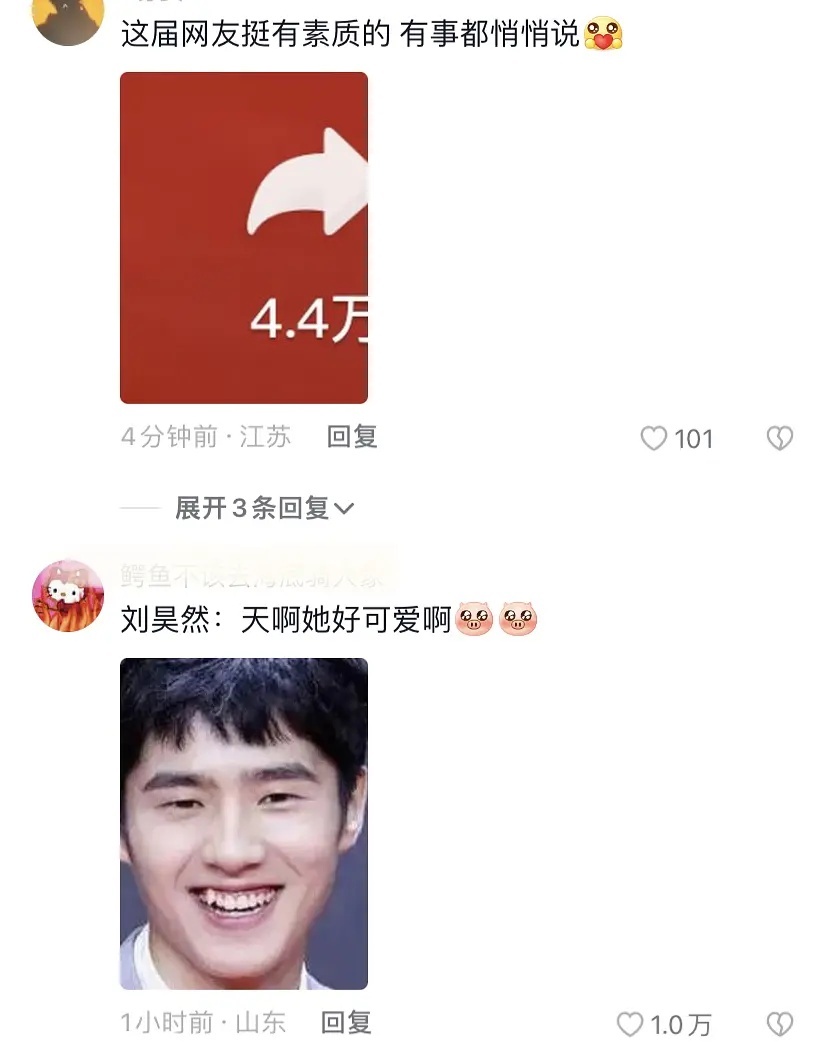The height and width of the screenshot is (1061, 828).
Task: Open the smiling man photo attachment
Action: [x=244, y=823]
